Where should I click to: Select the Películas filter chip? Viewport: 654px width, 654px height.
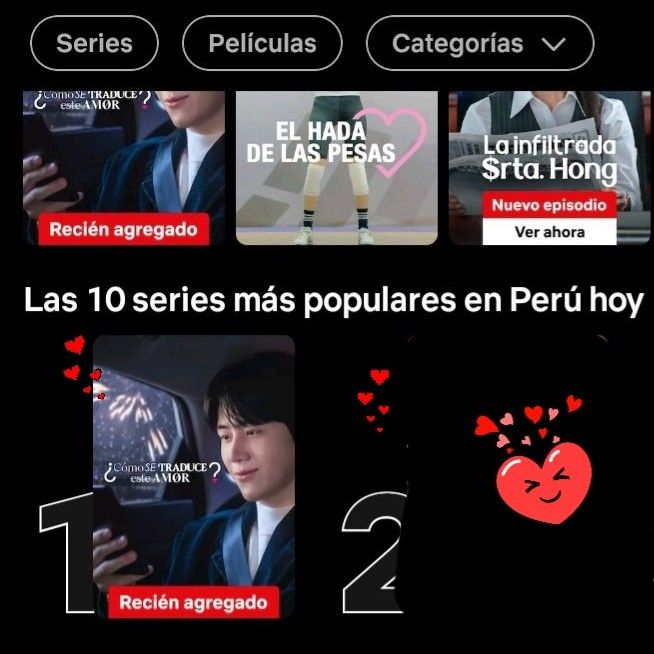(x=262, y=43)
